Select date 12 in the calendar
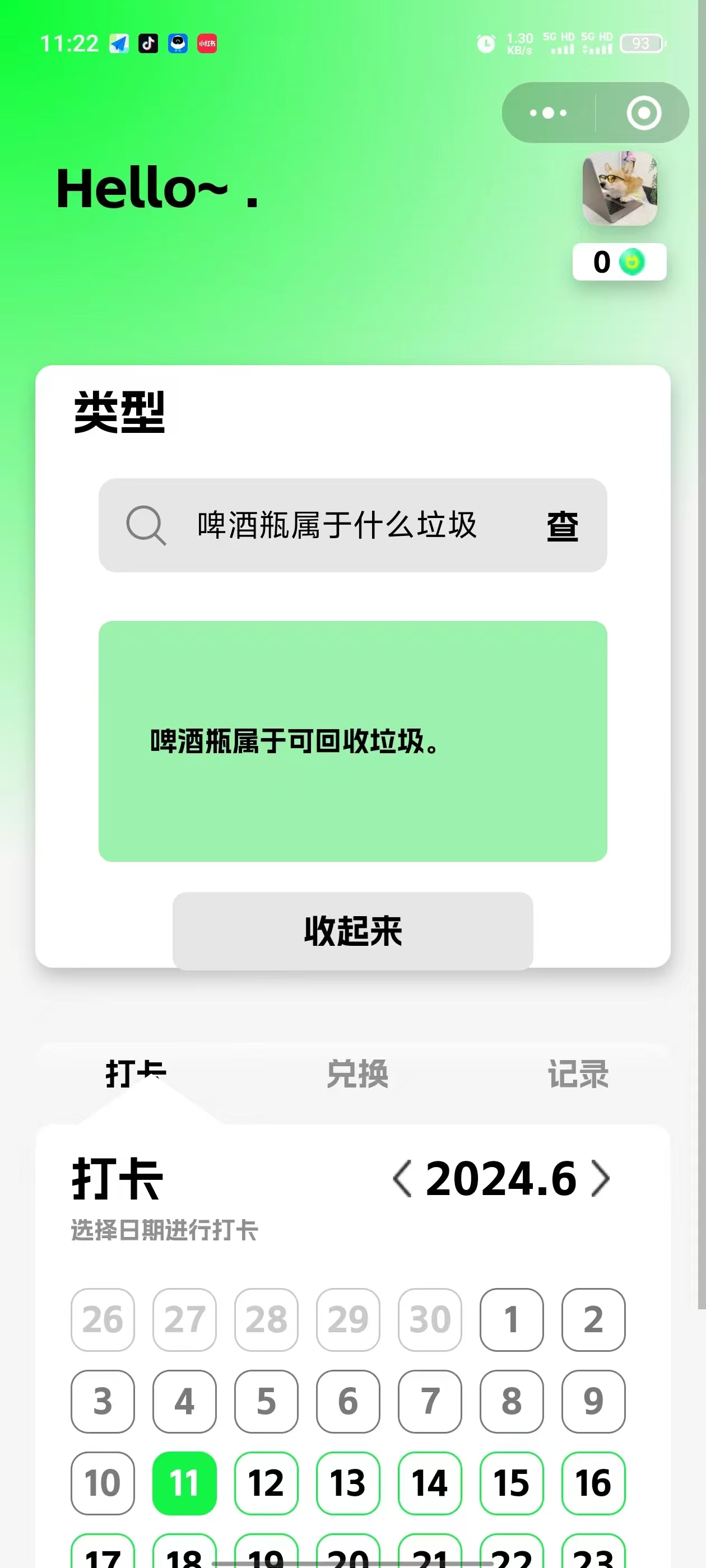Screen dimensions: 706x1568 pos(266,1483)
